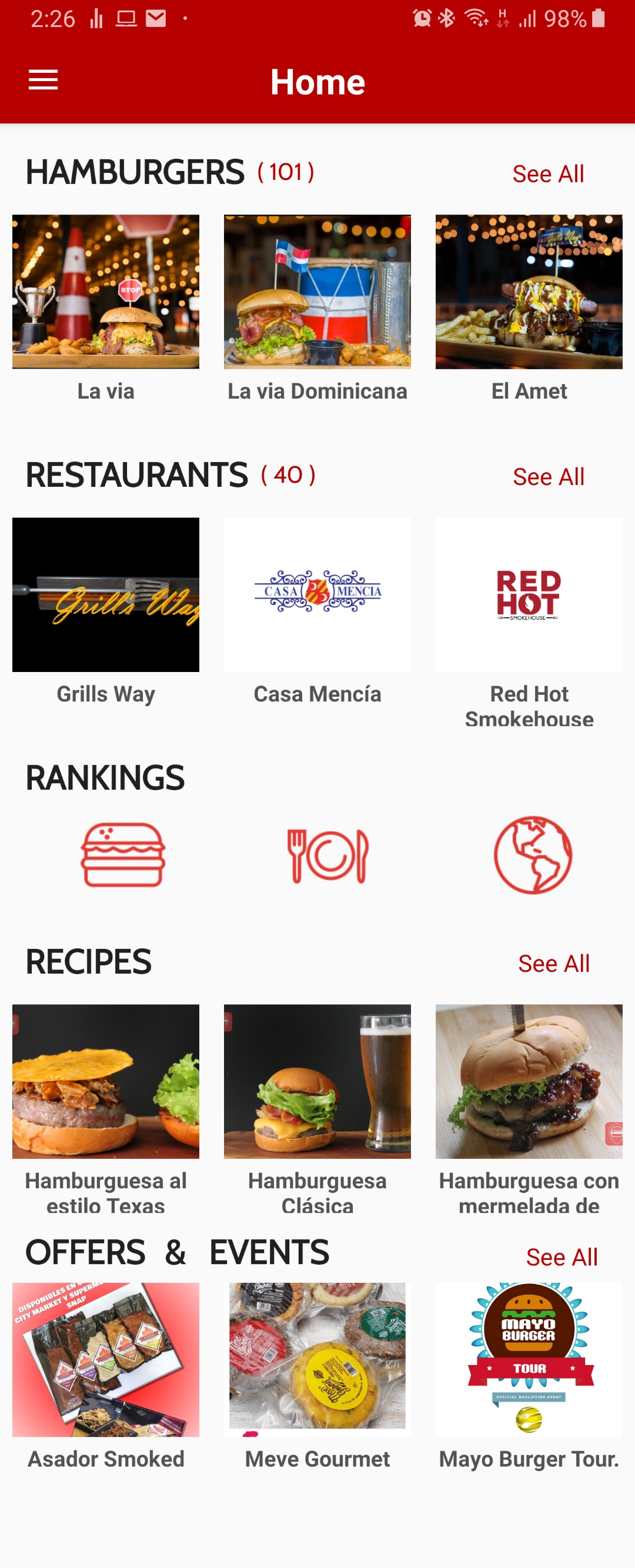The height and width of the screenshot is (1568, 635).
Task: Open Grills Way restaurant
Action: (106, 595)
